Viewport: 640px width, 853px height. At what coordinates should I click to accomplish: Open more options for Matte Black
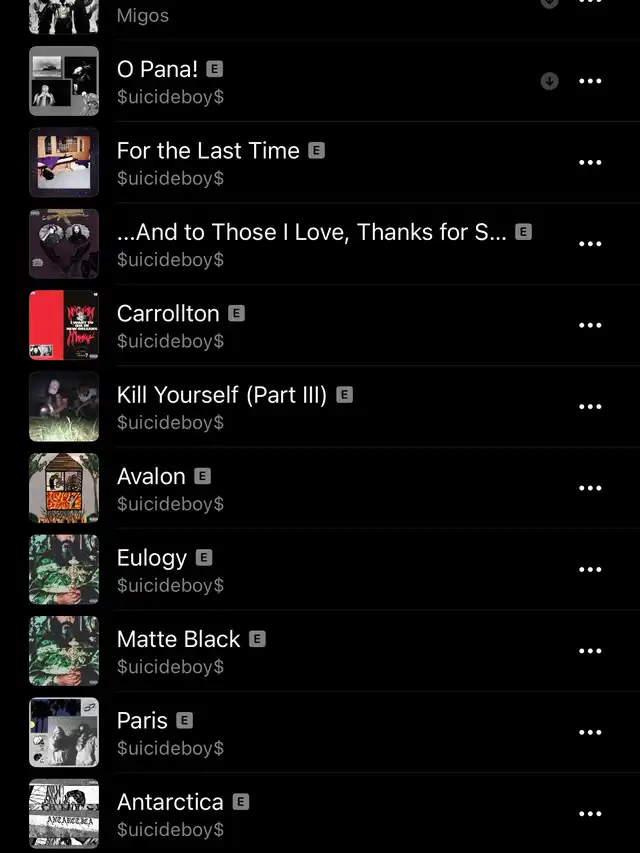(x=591, y=651)
